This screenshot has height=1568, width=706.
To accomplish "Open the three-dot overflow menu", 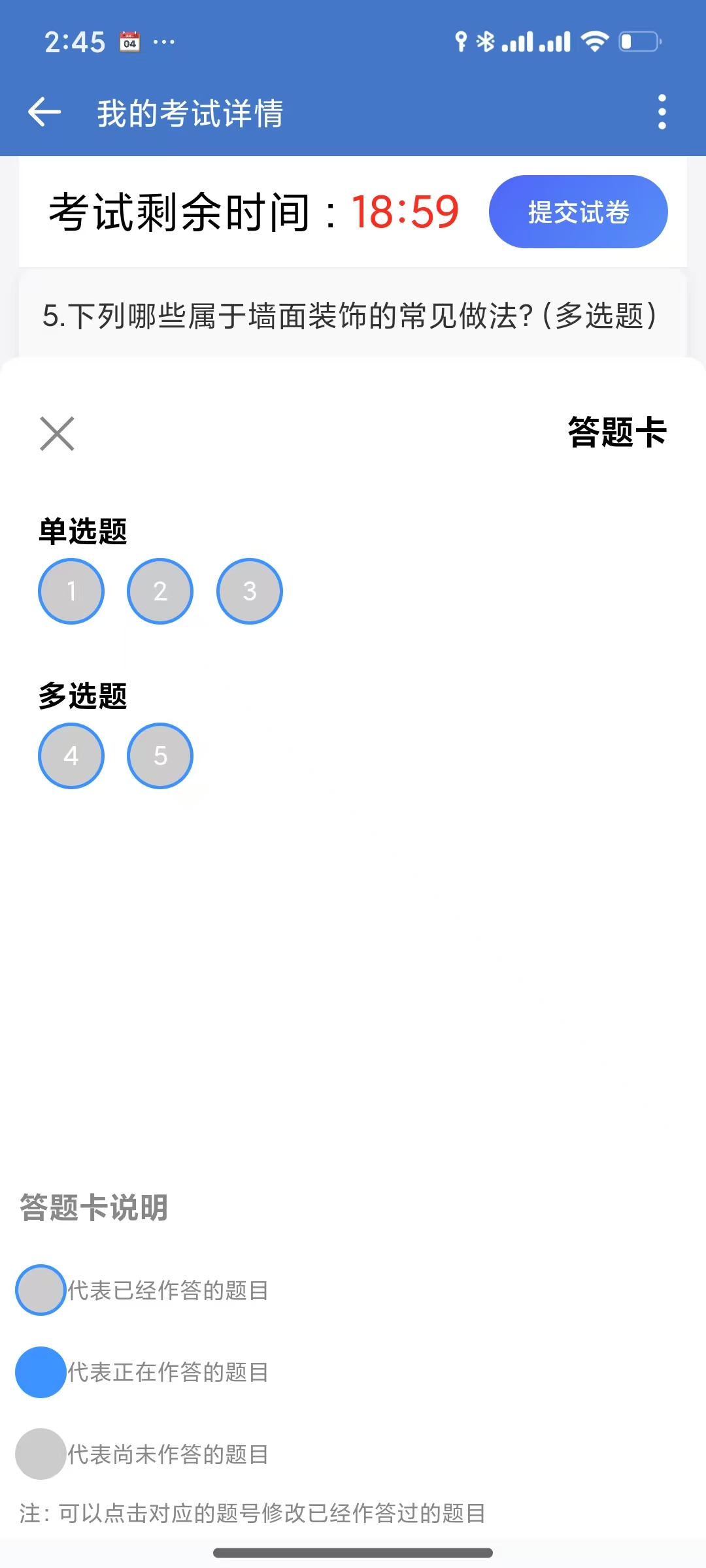I will pos(662,112).
